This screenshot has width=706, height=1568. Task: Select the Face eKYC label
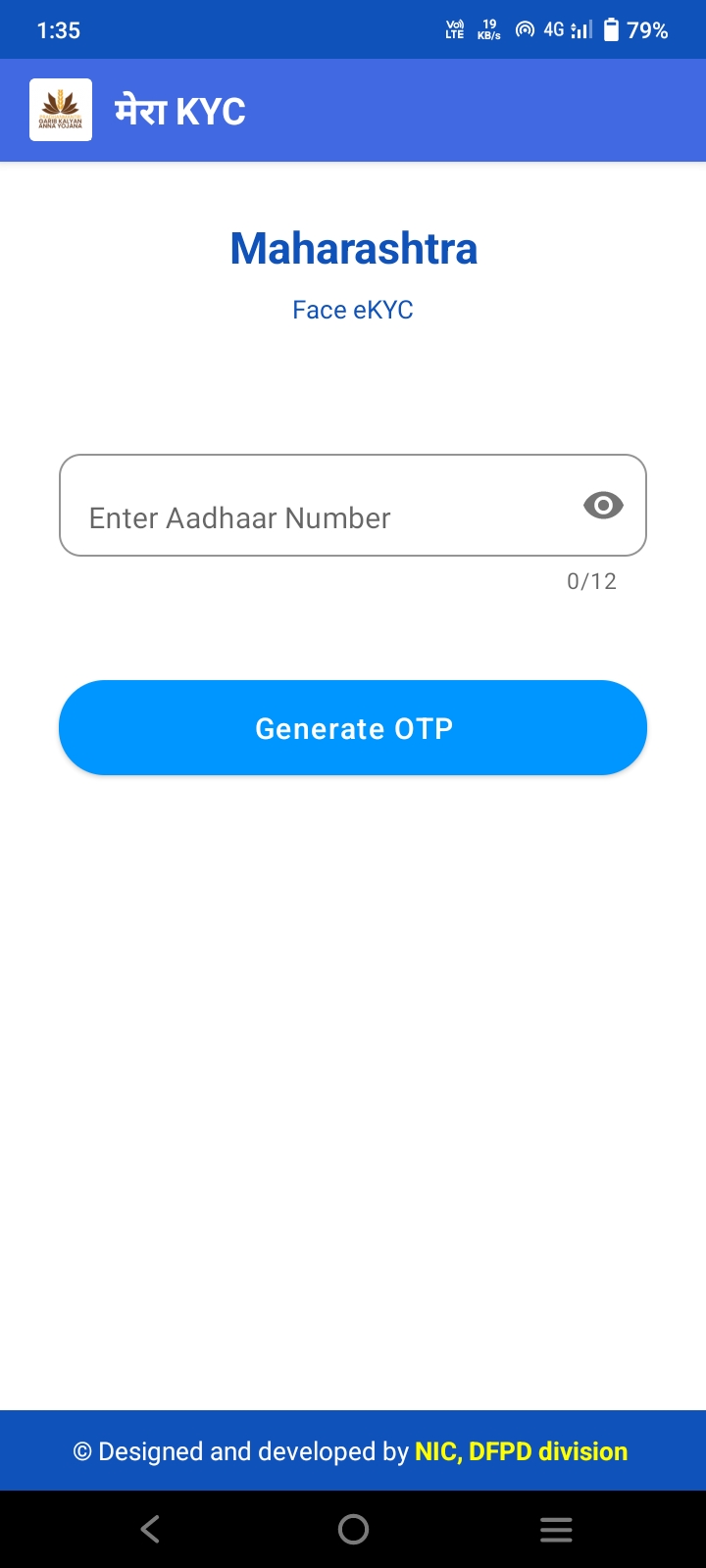353,310
